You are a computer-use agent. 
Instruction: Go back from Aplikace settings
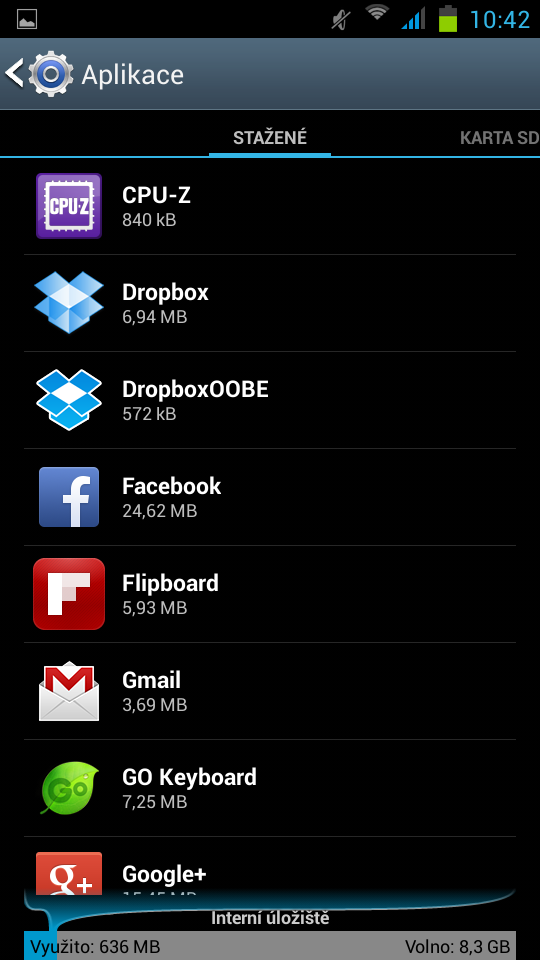click(x=40, y=74)
